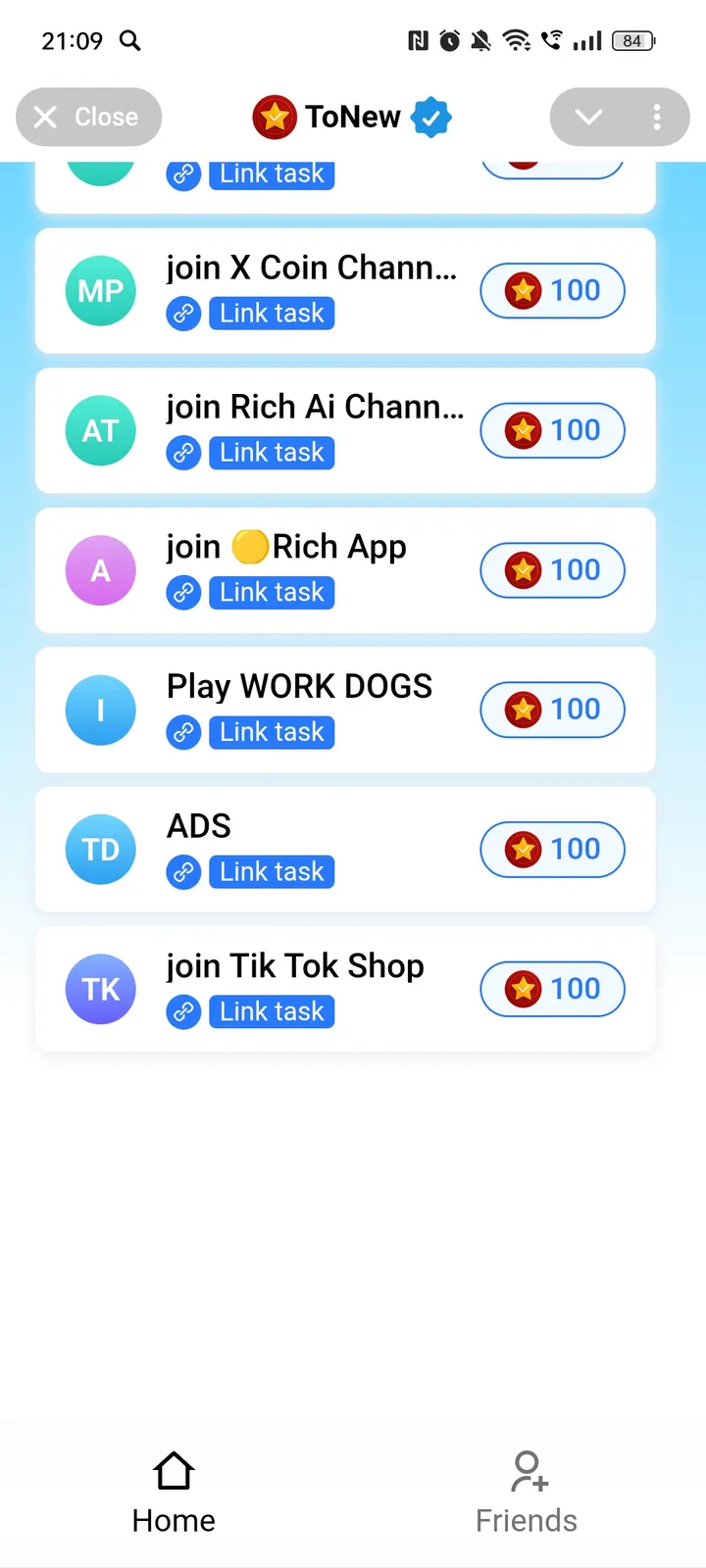The height and width of the screenshot is (1568, 706).
Task: Collapse the mini app with the down chevron
Action: tap(588, 117)
